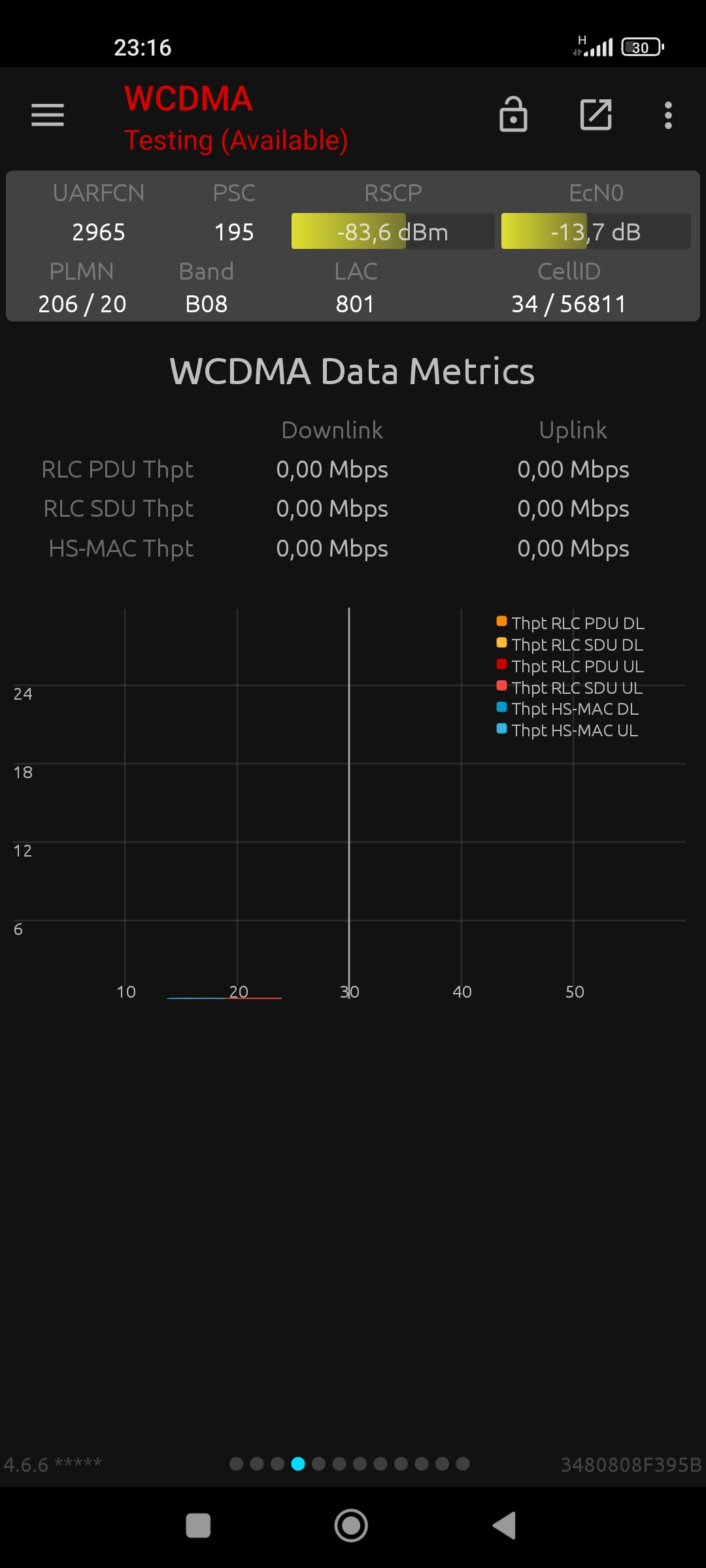706x1568 pixels.
Task: Toggle Thpt RLC SDU UL legend entry
Action: (x=569, y=688)
